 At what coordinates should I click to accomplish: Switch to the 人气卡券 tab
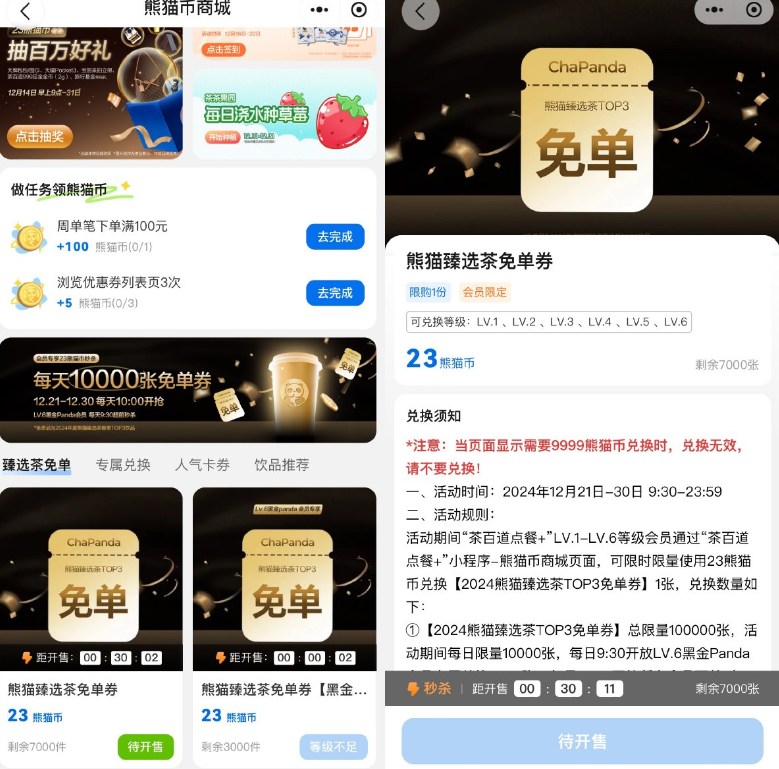point(202,465)
